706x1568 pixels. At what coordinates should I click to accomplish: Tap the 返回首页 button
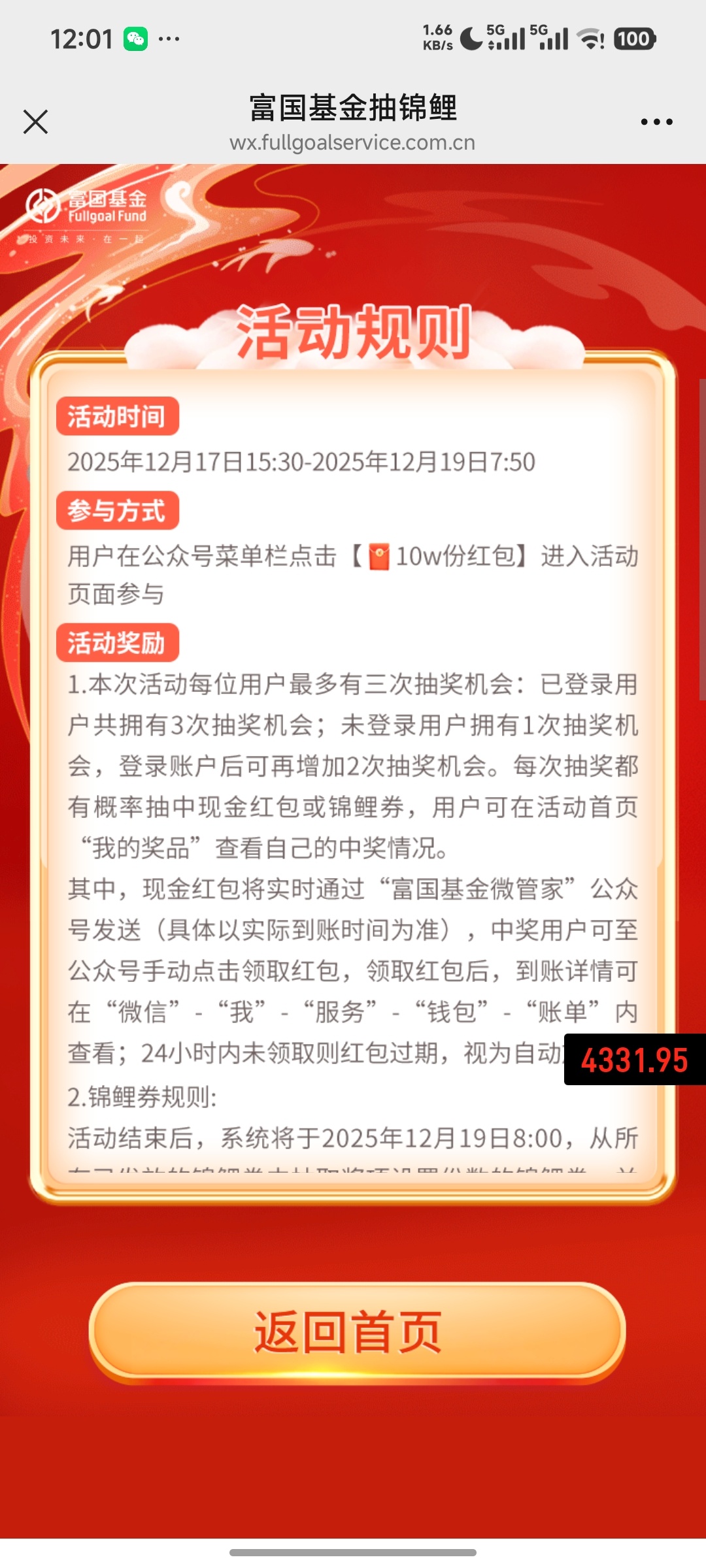(x=357, y=1332)
